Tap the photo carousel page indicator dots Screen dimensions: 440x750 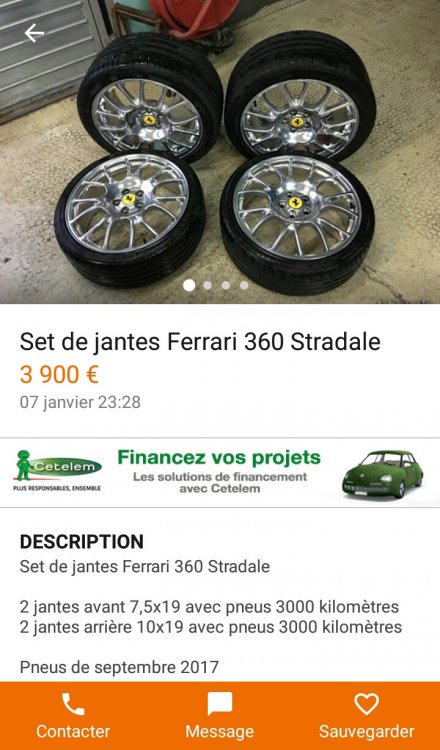click(x=216, y=286)
